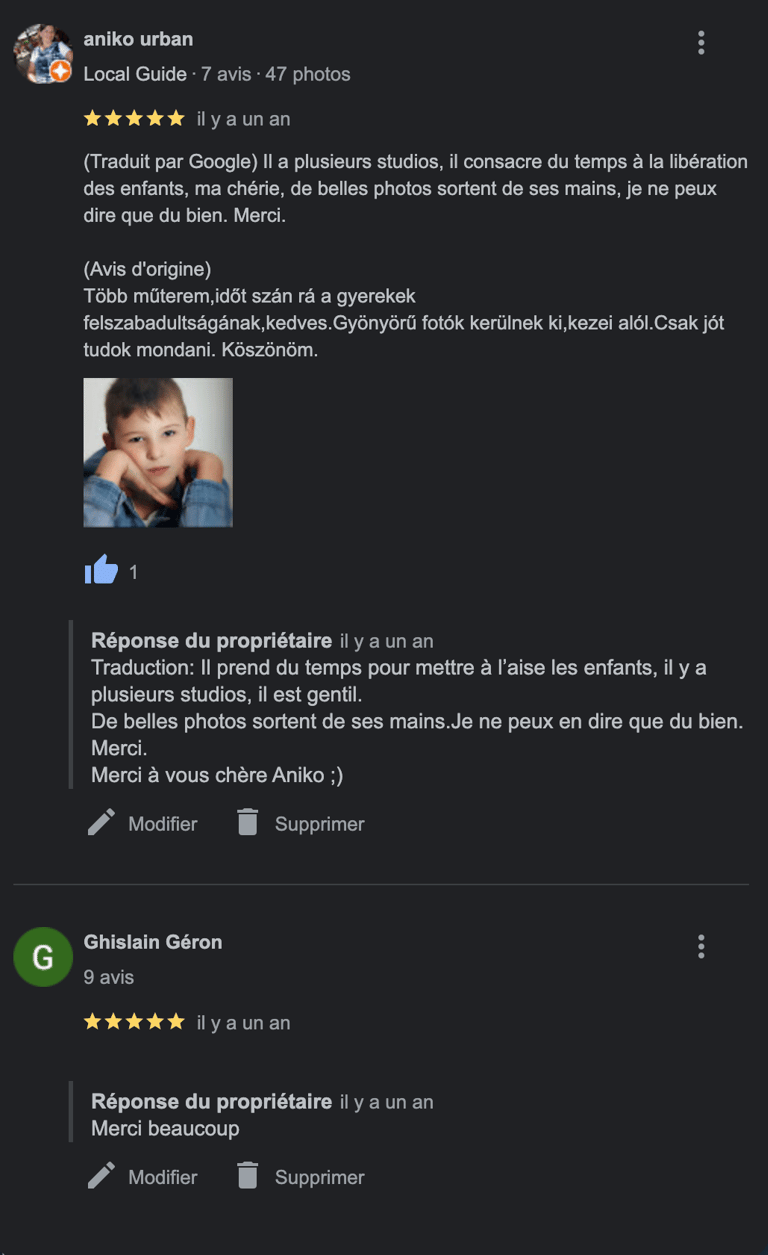Open aniko urban's profile picture
The image size is (768, 1255).
click(x=43, y=53)
